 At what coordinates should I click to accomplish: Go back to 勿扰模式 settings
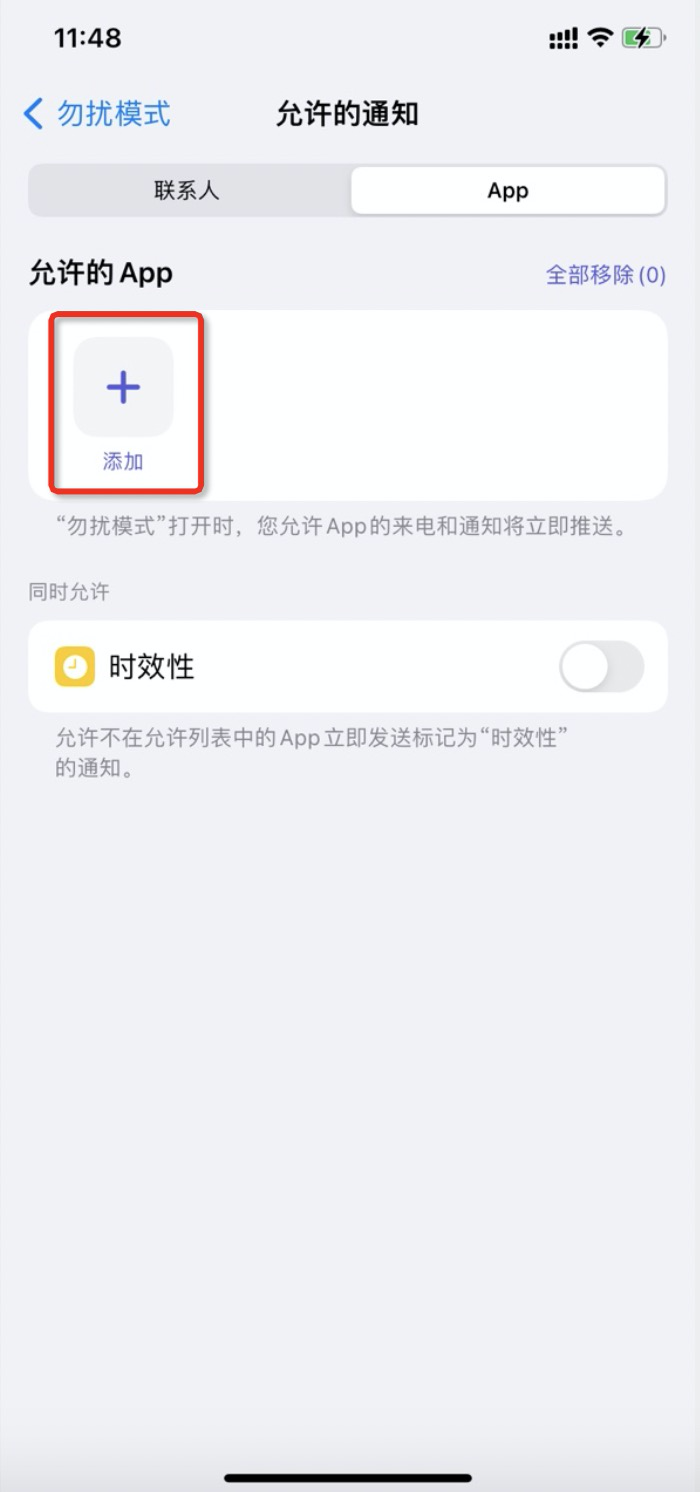97,114
